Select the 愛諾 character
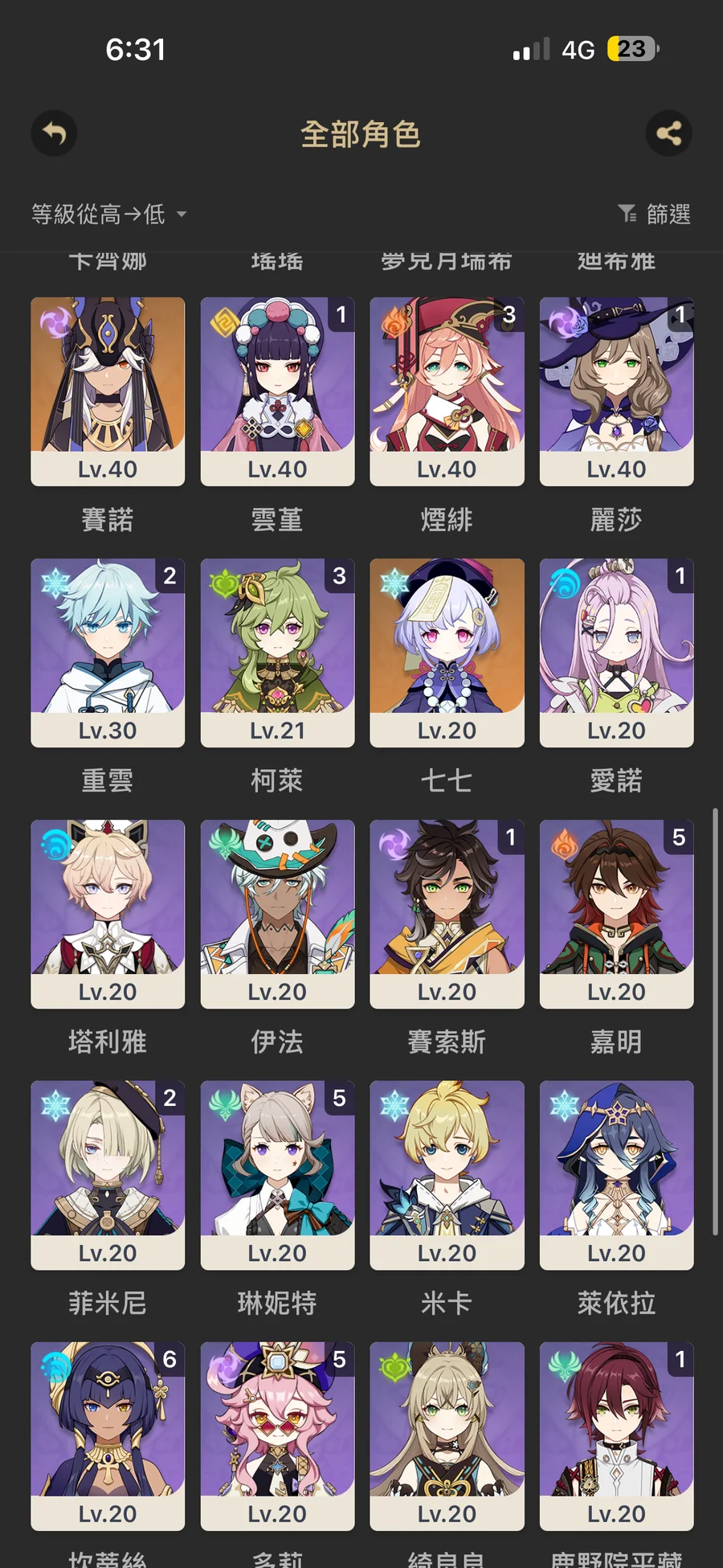723x1568 pixels. pyautogui.click(x=616, y=653)
